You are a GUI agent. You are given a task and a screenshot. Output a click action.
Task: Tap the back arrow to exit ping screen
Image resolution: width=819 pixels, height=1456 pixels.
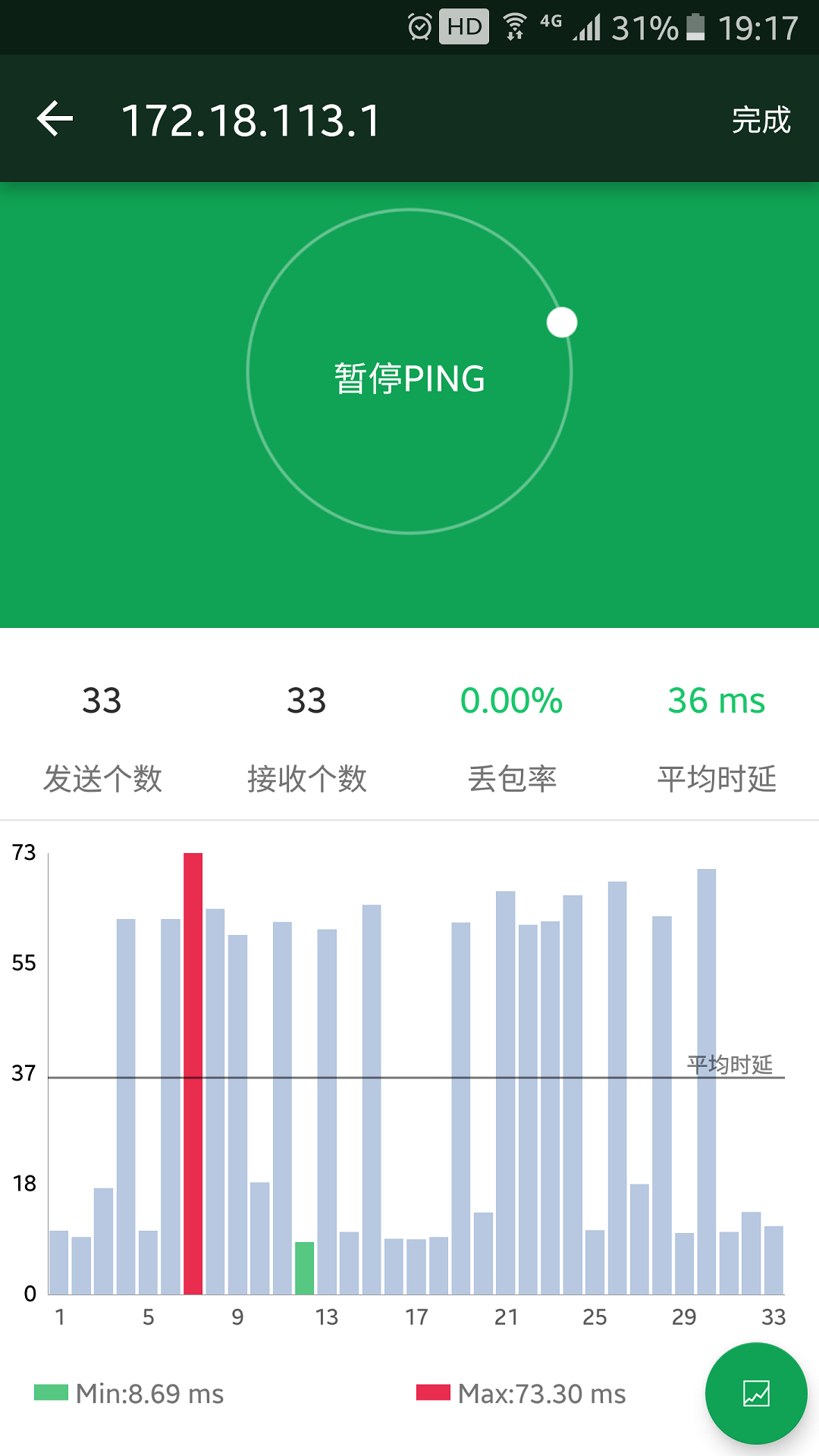(x=54, y=118)
